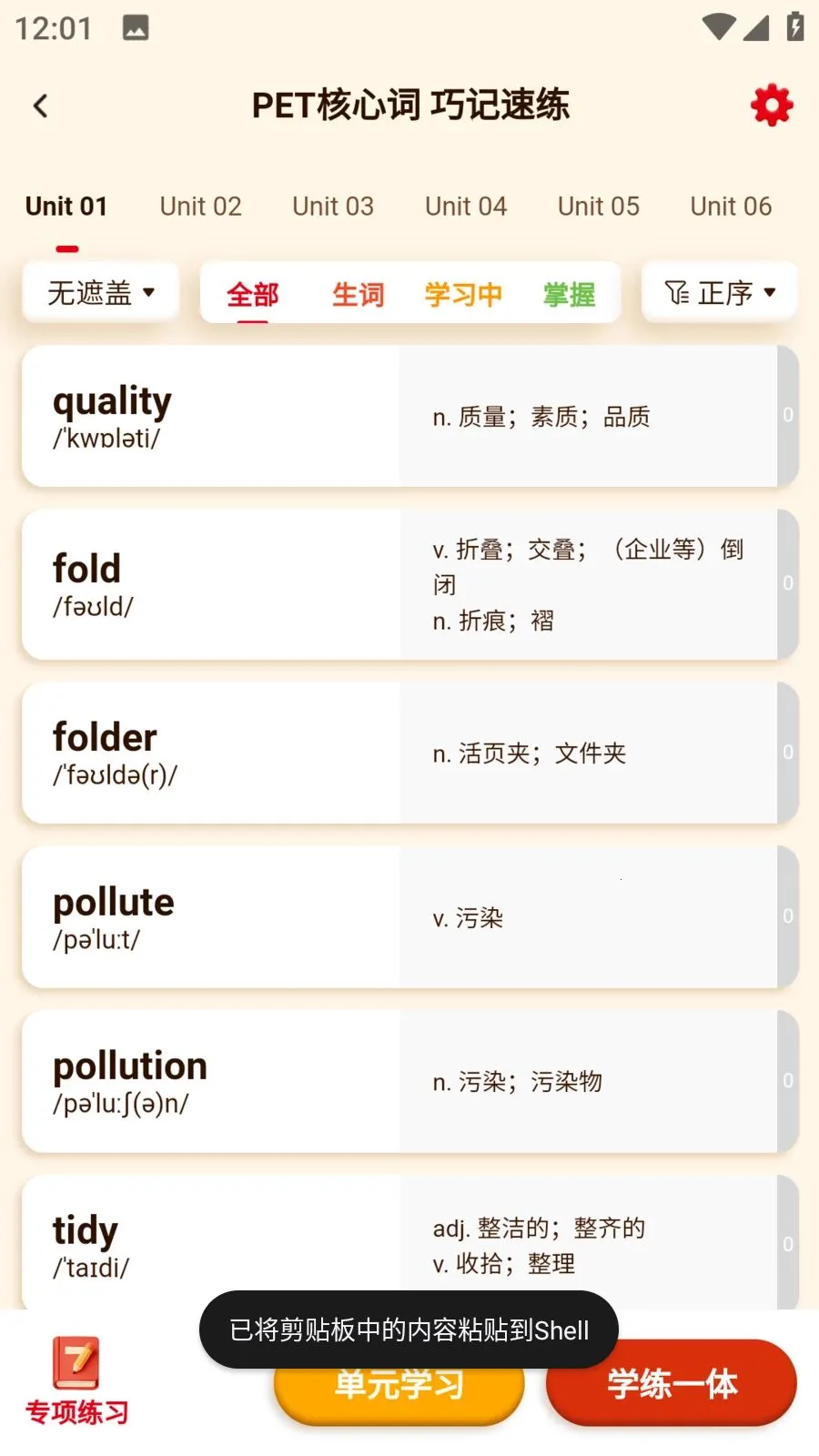Open the red settings gear

[x=772, y=106]
